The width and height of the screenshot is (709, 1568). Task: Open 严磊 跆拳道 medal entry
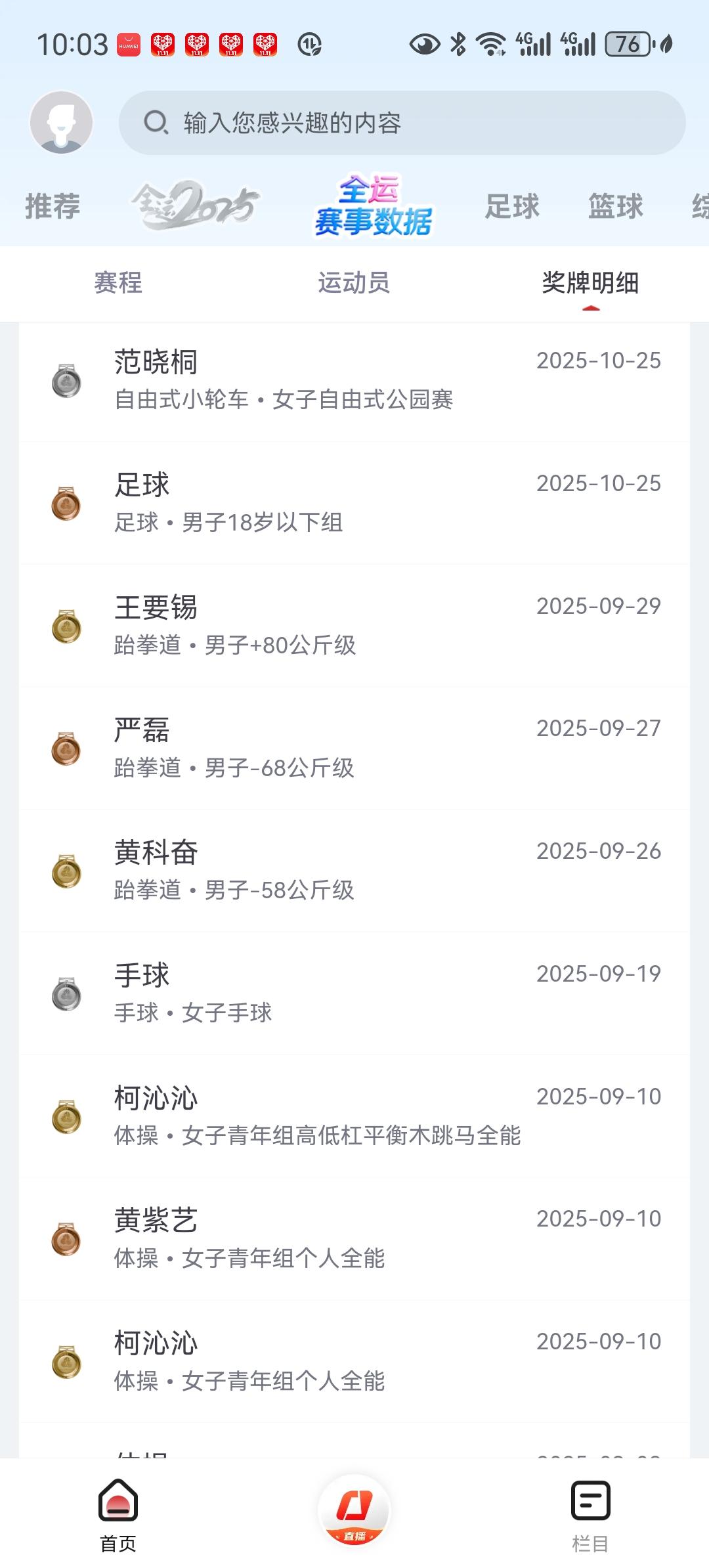354,749
